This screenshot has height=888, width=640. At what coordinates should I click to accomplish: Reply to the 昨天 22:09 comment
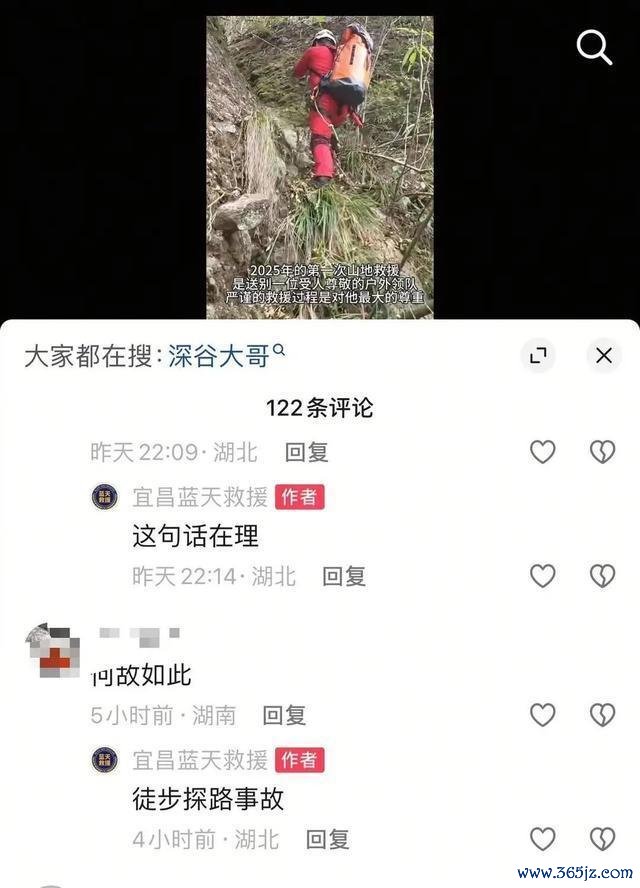coord(306,452)
